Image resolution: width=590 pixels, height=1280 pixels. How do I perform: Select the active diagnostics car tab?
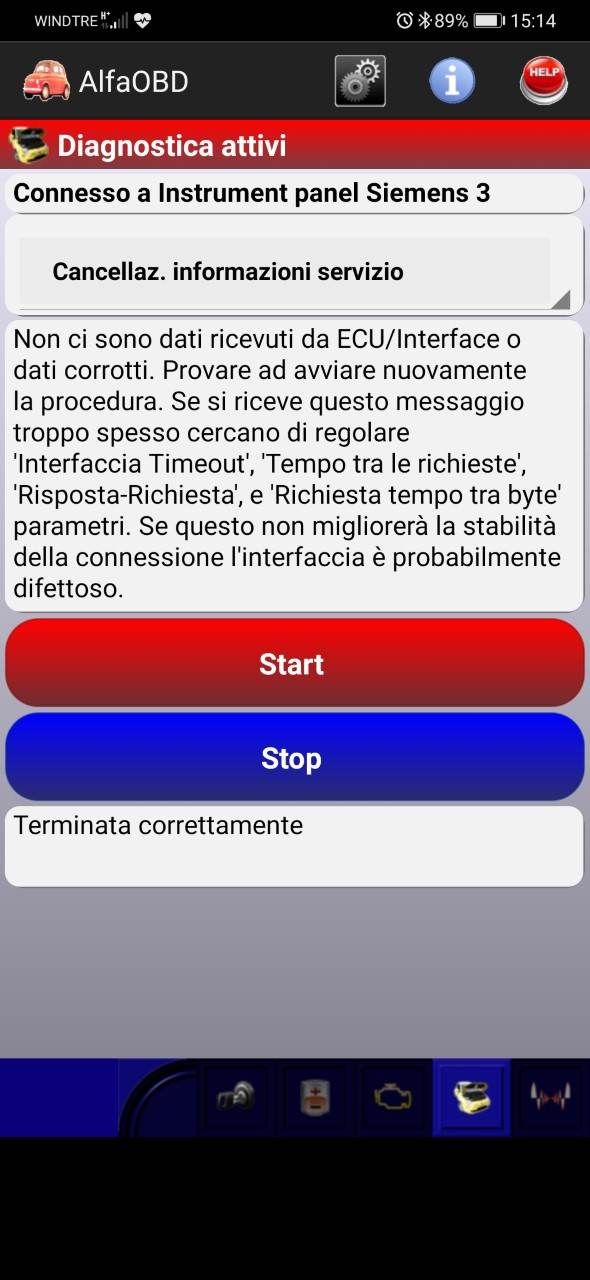[471, 1098]
